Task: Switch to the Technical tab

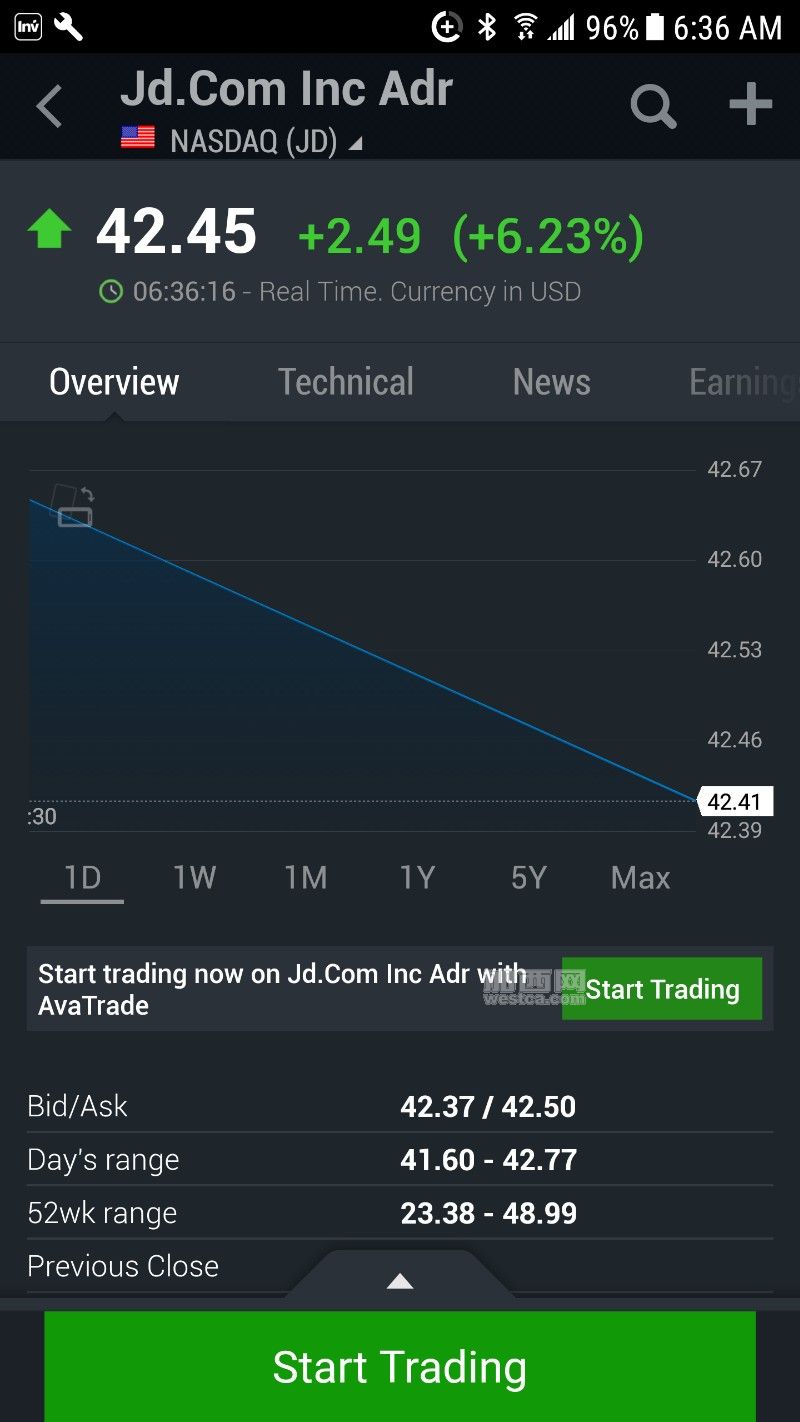Action: click(345, 382)
